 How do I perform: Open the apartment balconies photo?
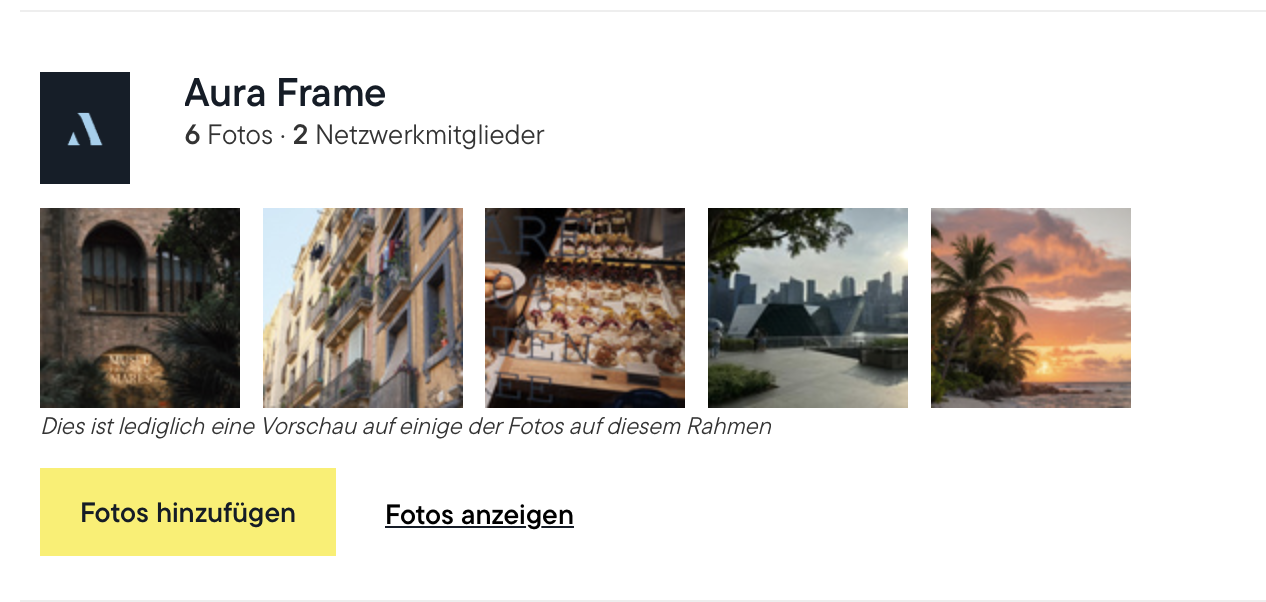point(362,308)
